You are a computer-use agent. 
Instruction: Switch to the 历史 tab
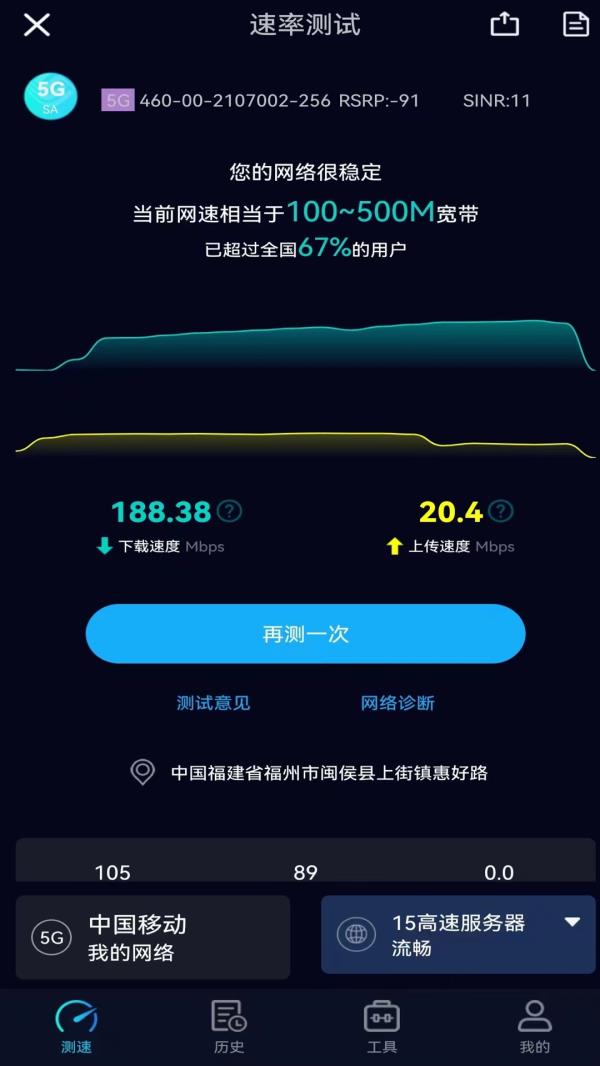pos(229,1027)
